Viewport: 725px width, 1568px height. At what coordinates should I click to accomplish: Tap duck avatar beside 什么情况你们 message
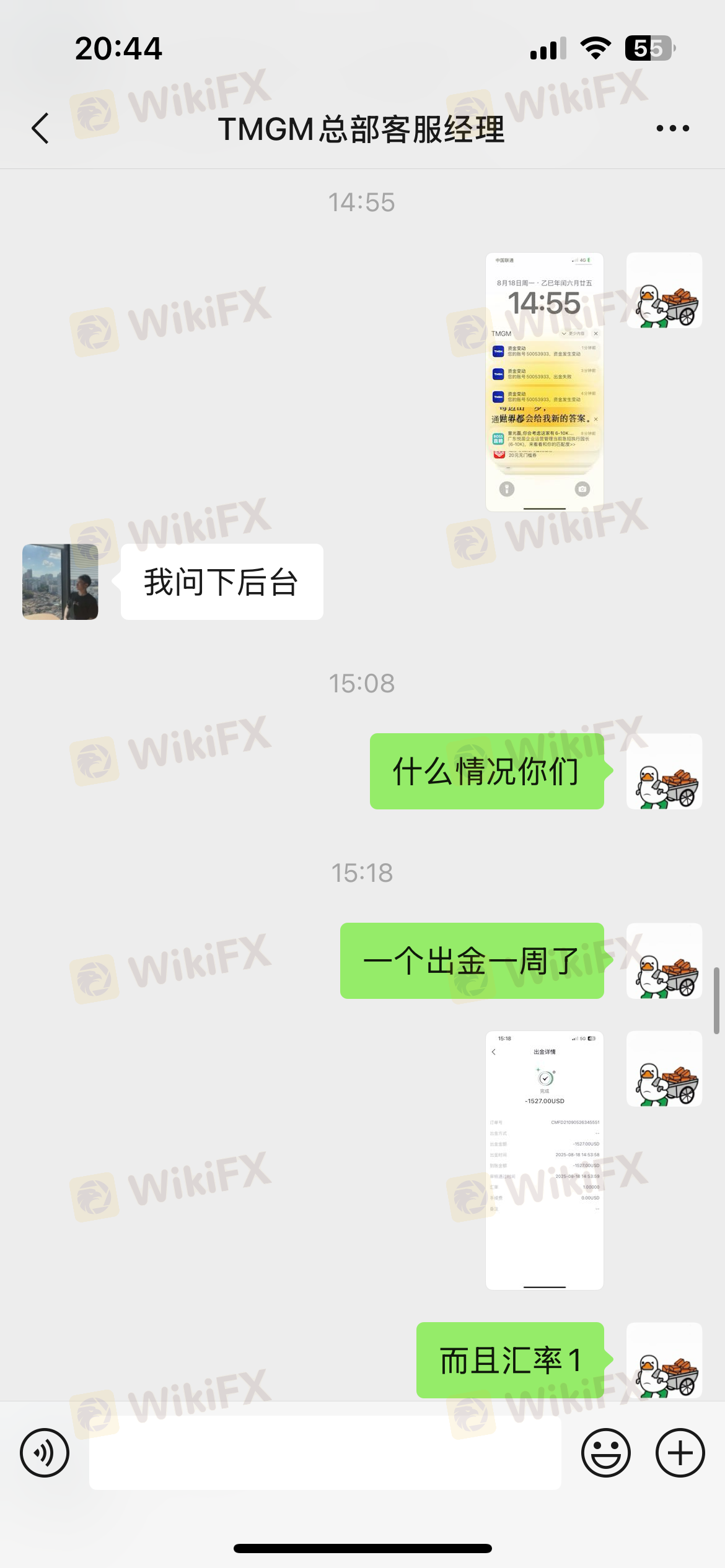664,772
